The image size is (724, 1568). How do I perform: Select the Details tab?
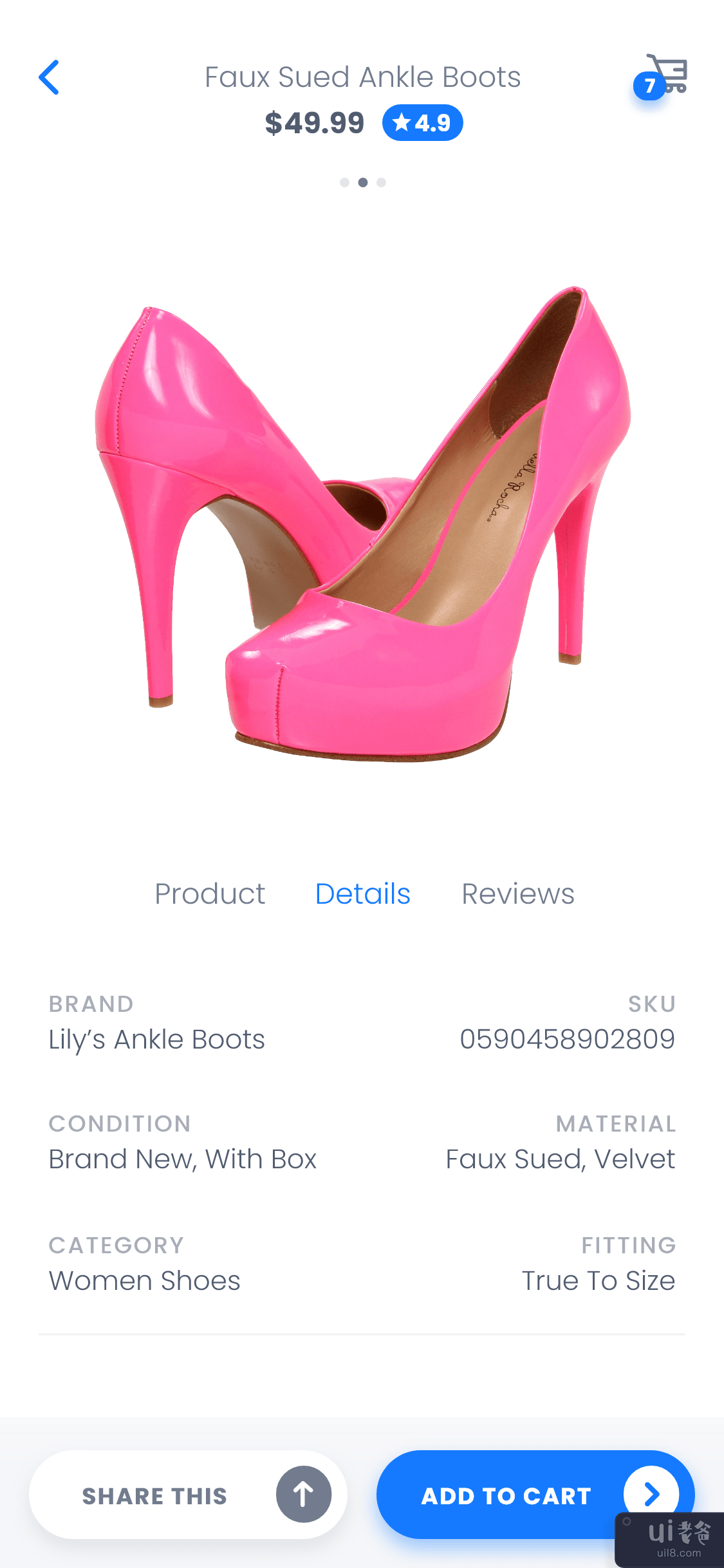[x=362, y=893]
